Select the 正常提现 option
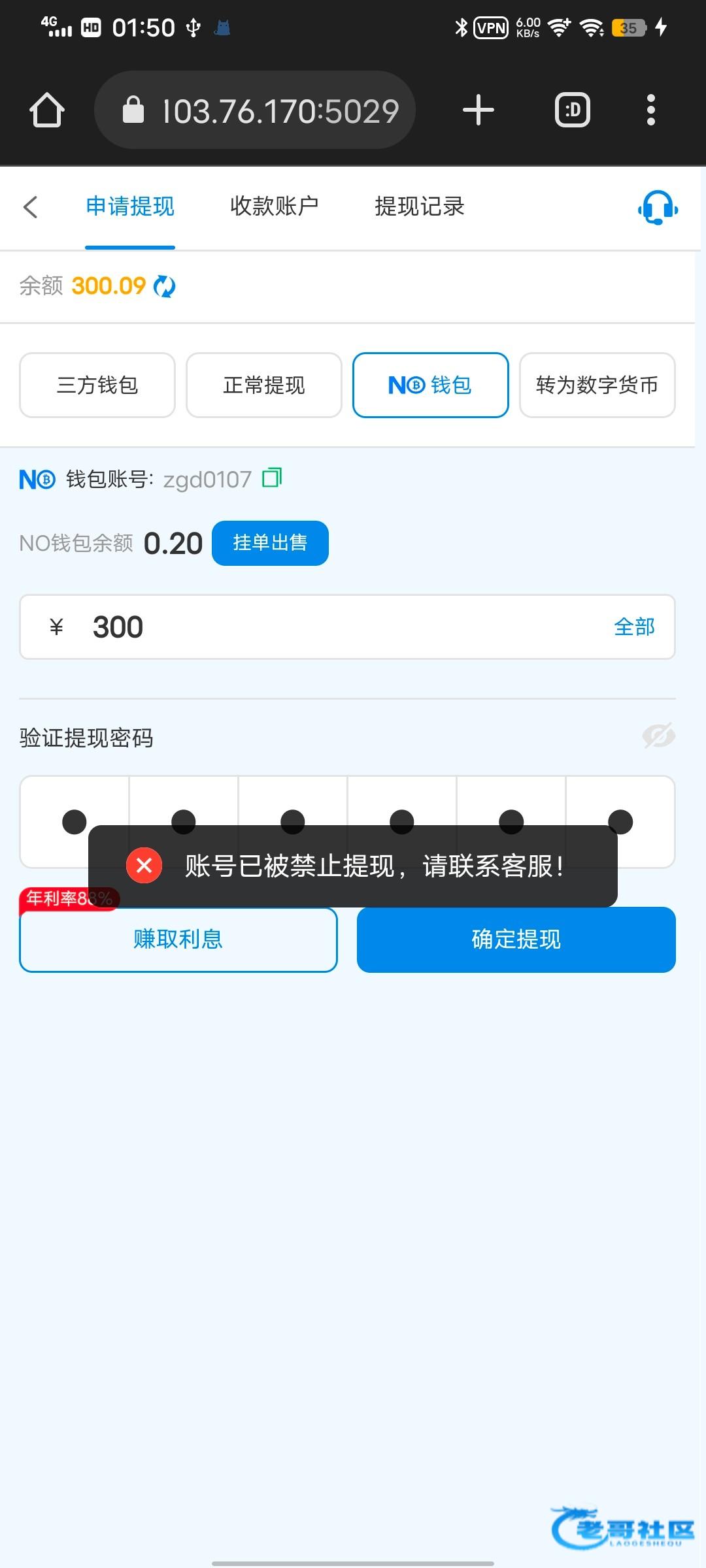This screenshot has width=706, height=1568. tap(264, 385)
